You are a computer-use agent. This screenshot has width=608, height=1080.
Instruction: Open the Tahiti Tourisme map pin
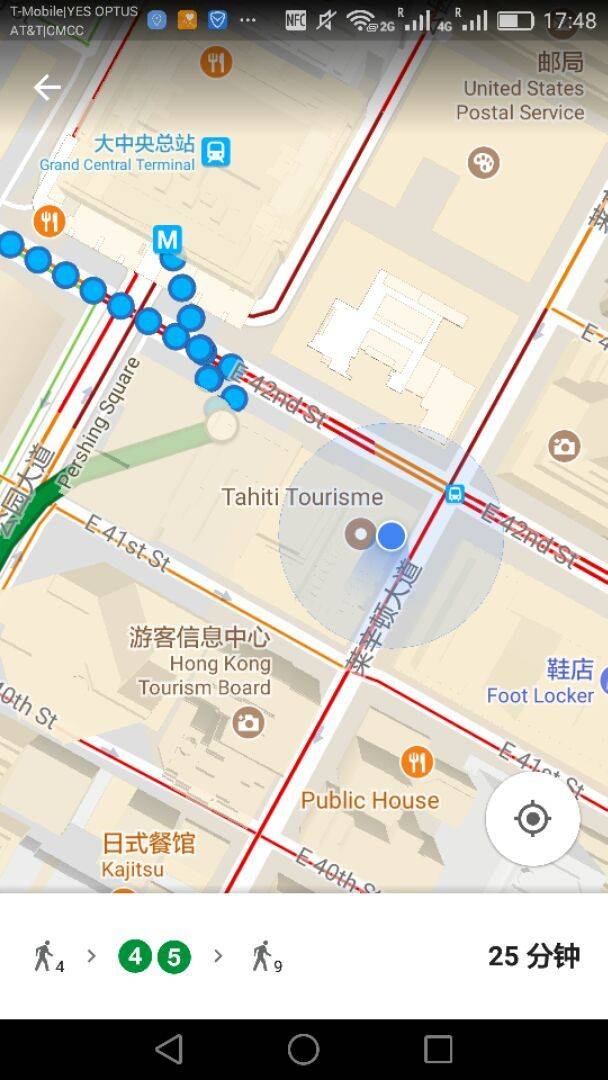(x=359, y=534)
